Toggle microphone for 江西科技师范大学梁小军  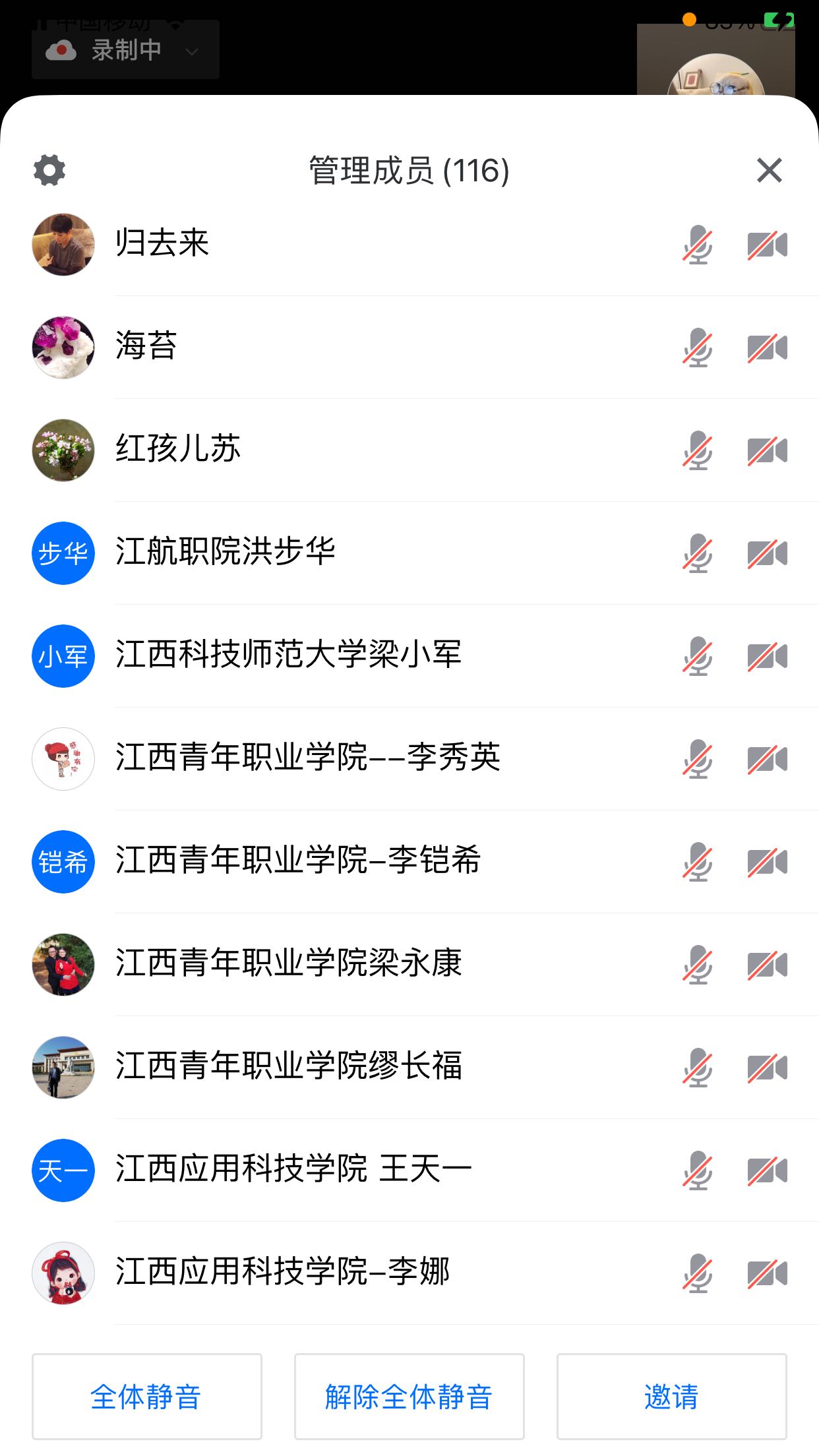point(698,656)
